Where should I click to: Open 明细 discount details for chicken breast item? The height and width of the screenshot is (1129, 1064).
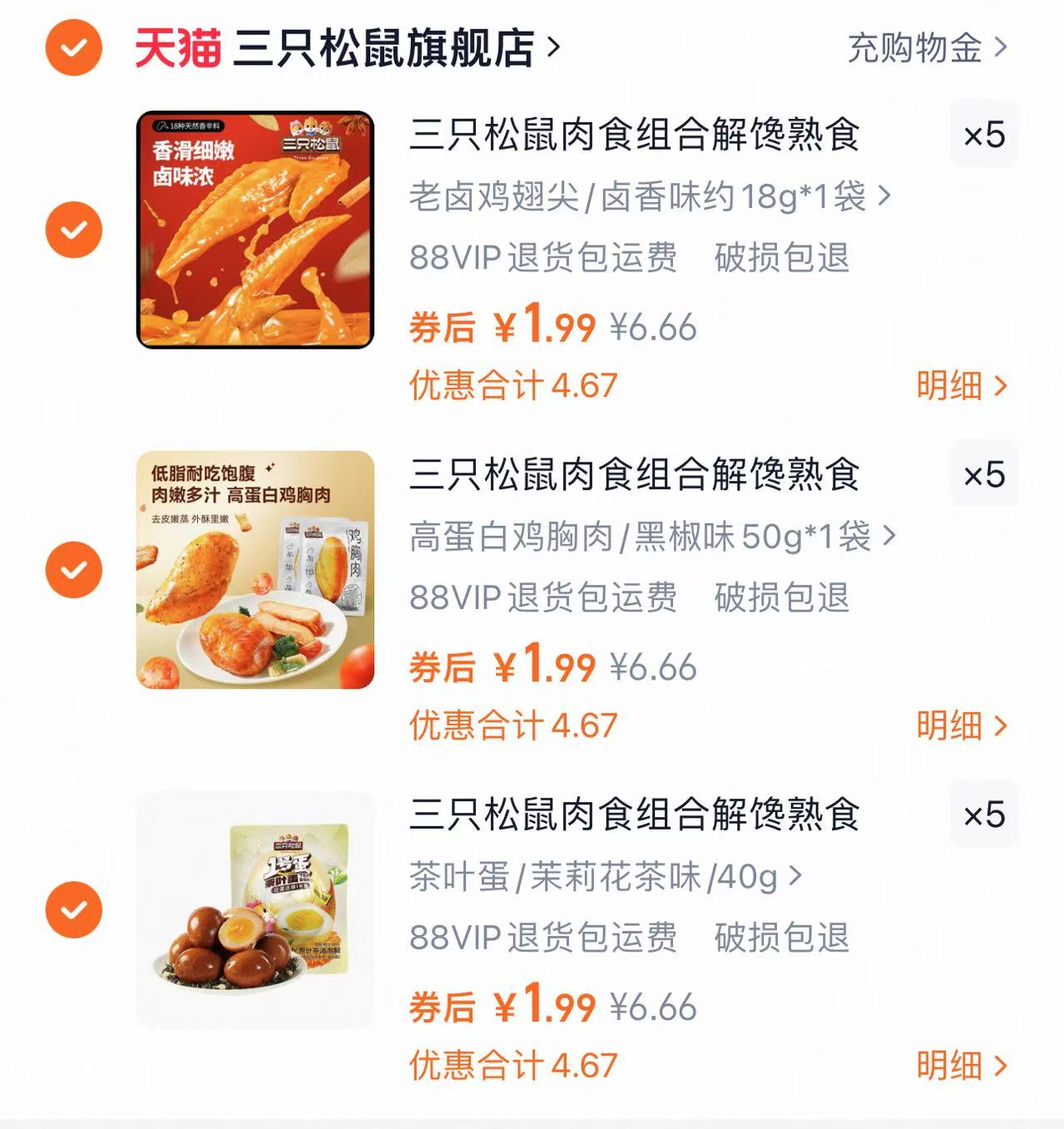pos(959,725)
